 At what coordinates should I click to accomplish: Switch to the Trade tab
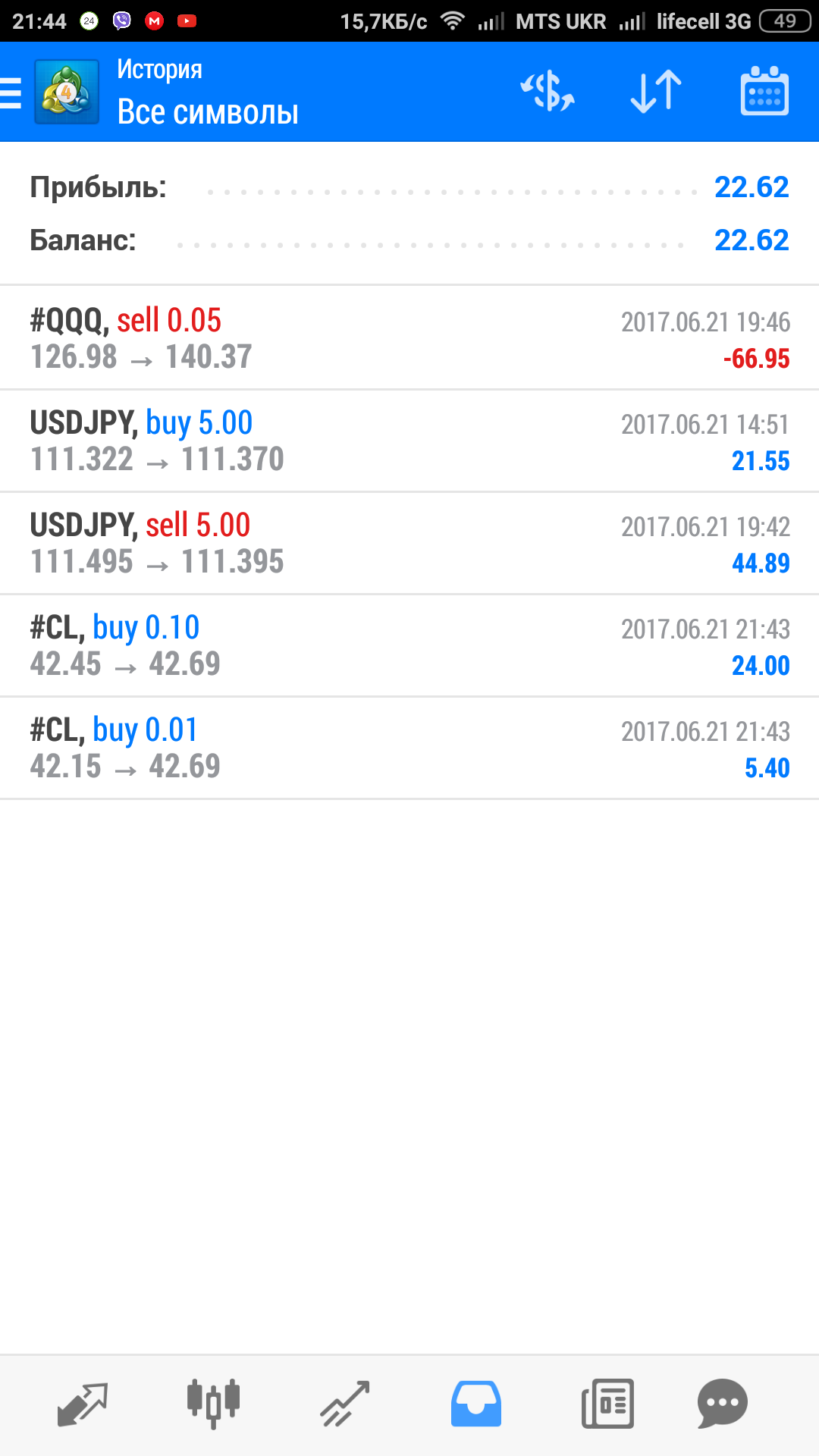344,1404
